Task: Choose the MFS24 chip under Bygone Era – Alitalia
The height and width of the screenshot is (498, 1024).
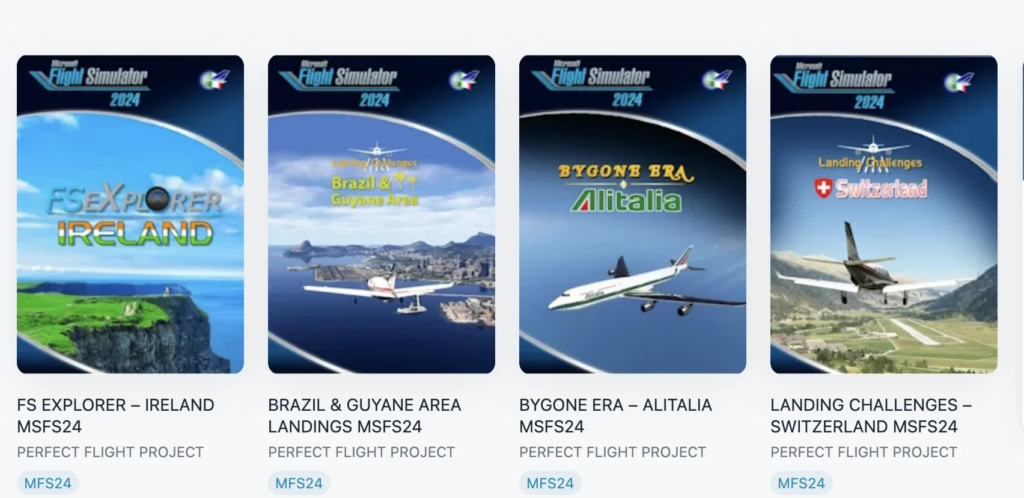Action: pyautogui.click(x=550, y=483)
